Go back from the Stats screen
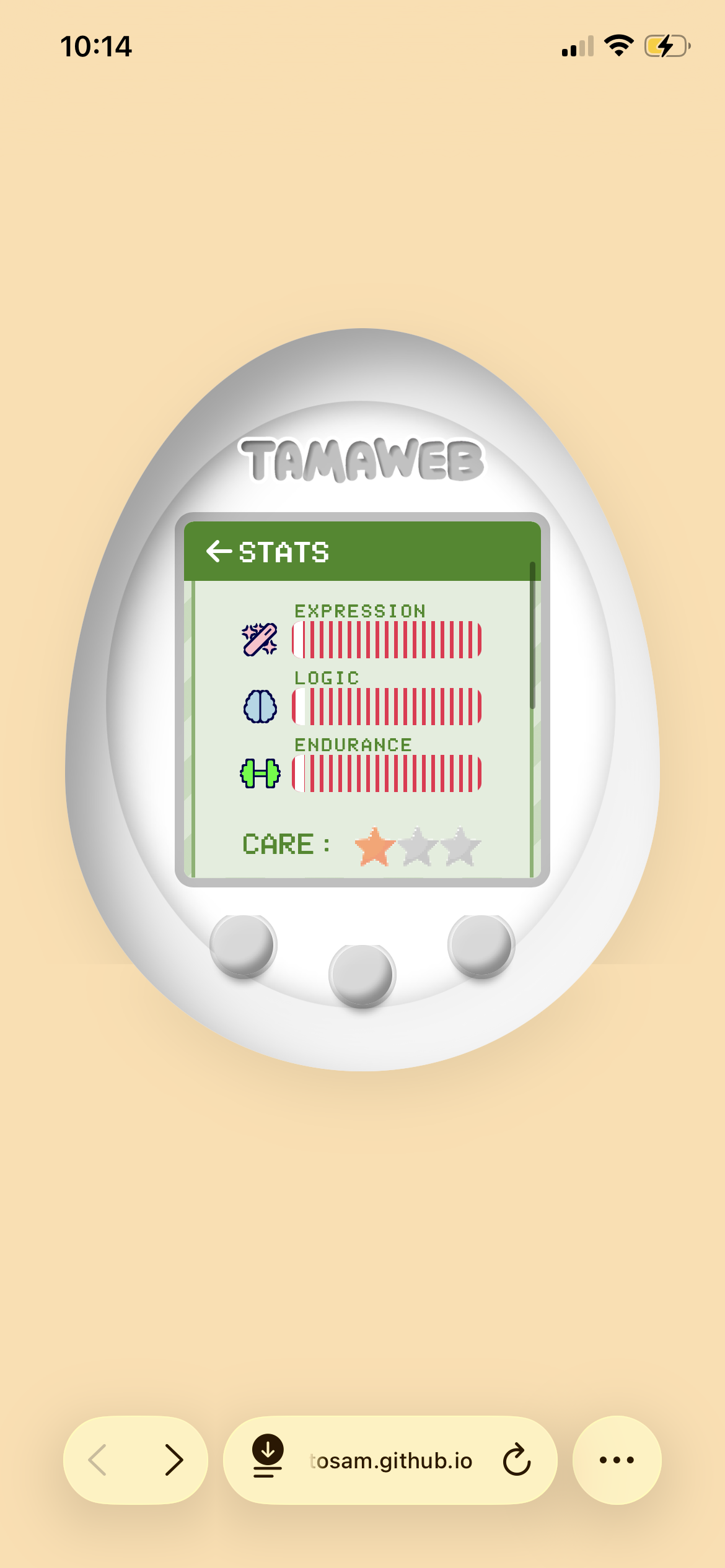 (x=219, y=551)
